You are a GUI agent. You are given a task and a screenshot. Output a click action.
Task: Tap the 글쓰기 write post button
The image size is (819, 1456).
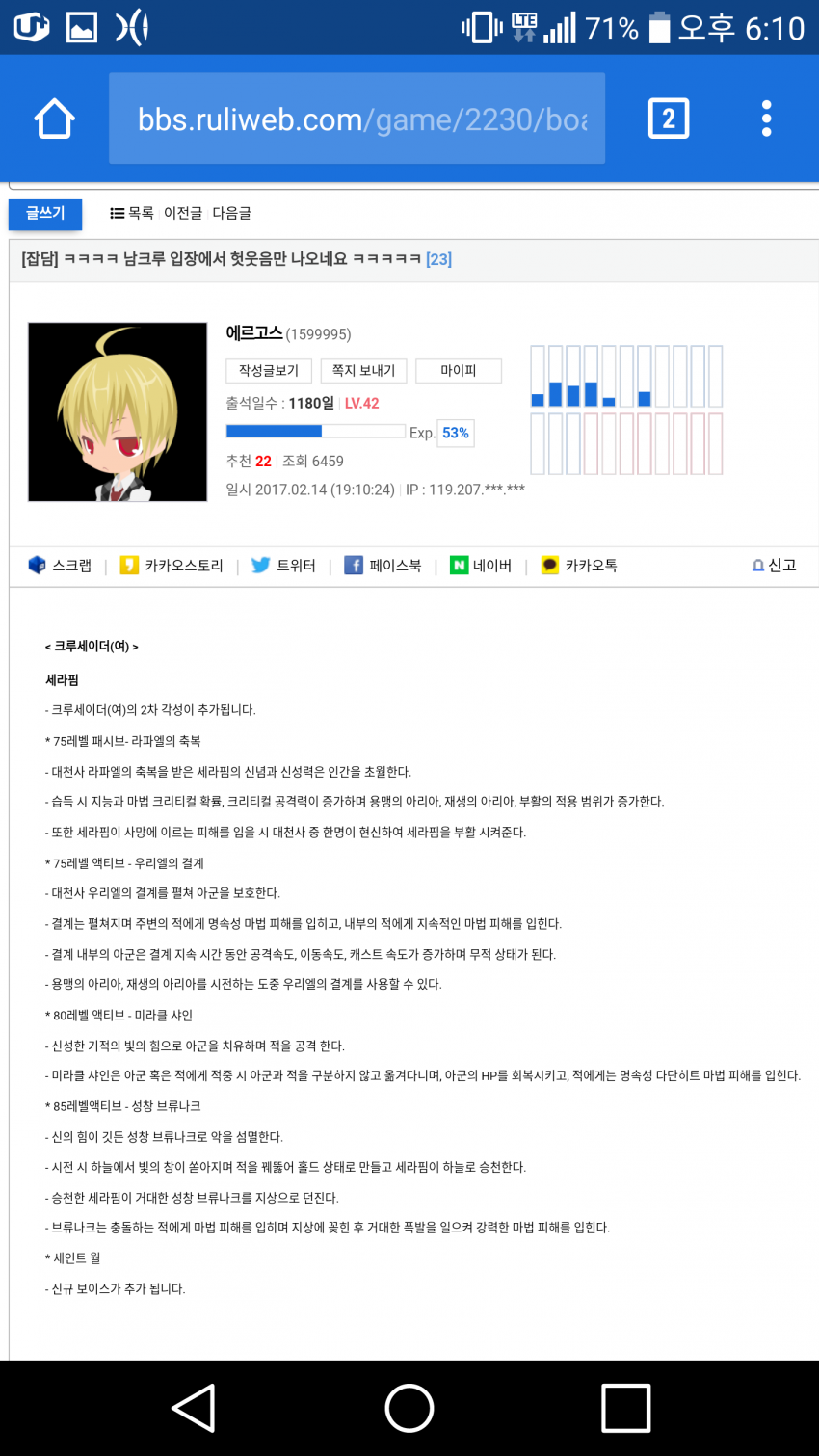coord(45,213)
